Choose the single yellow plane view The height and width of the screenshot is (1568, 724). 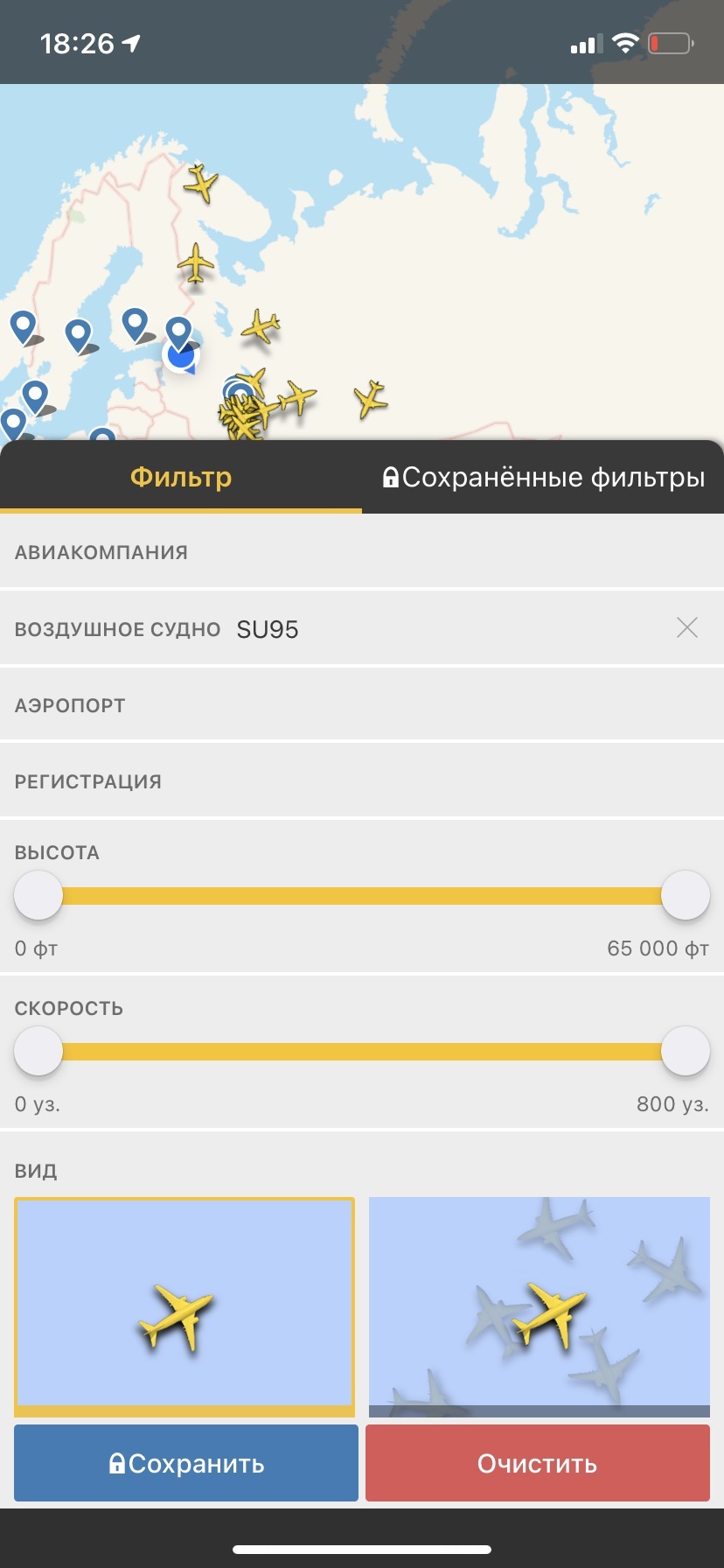point(184,1305)
